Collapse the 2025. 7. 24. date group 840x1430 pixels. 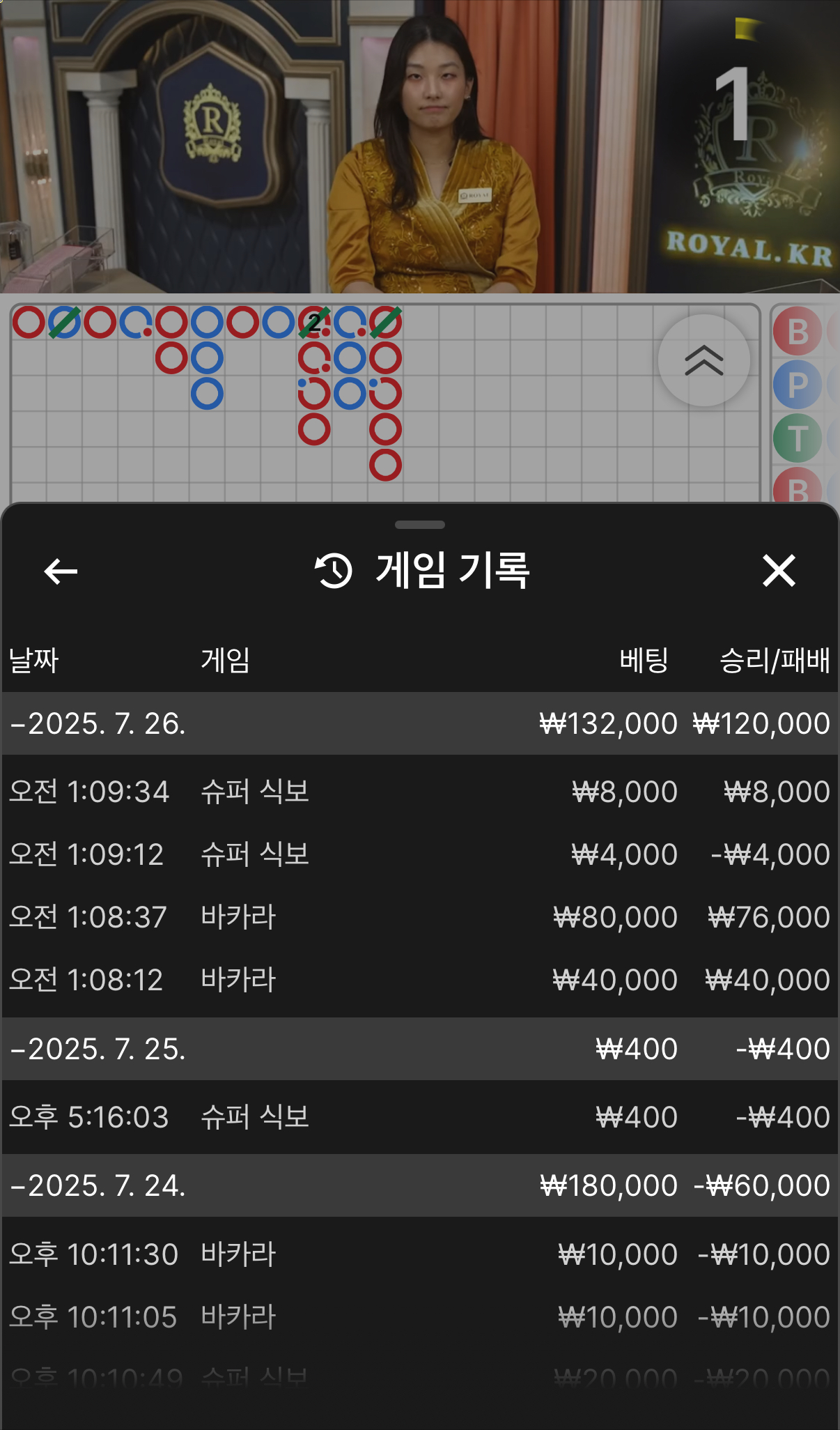[x=98, y=1185]
